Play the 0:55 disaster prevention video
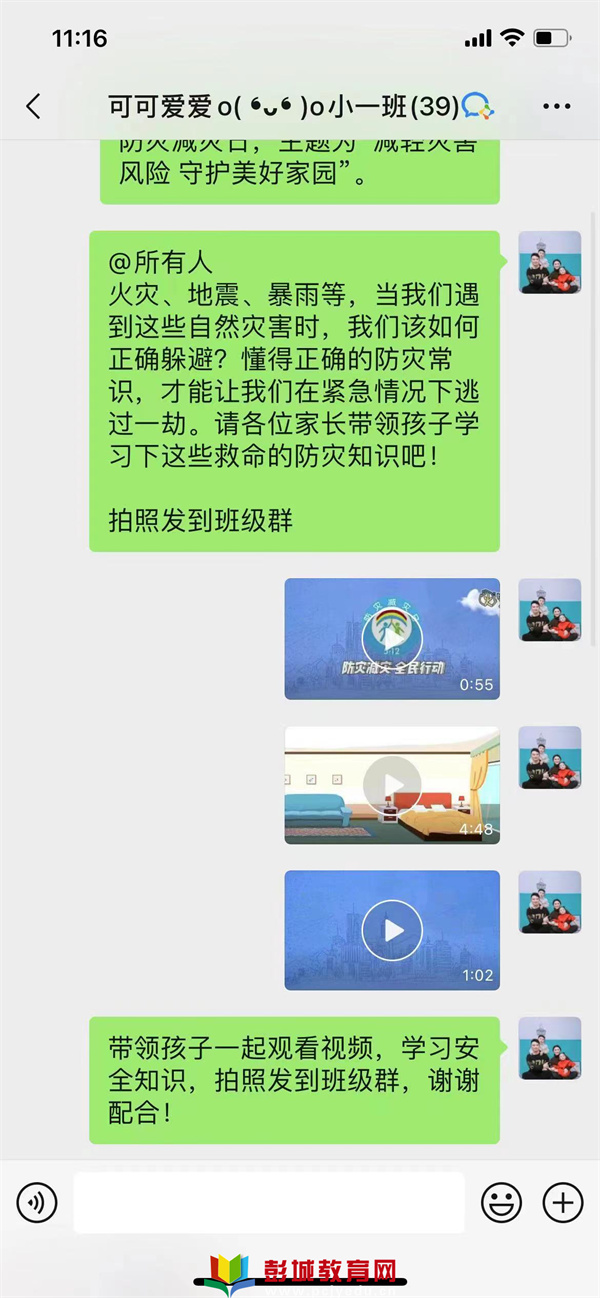This screenshot has height=1298, width=600. [x=391, y=639]
